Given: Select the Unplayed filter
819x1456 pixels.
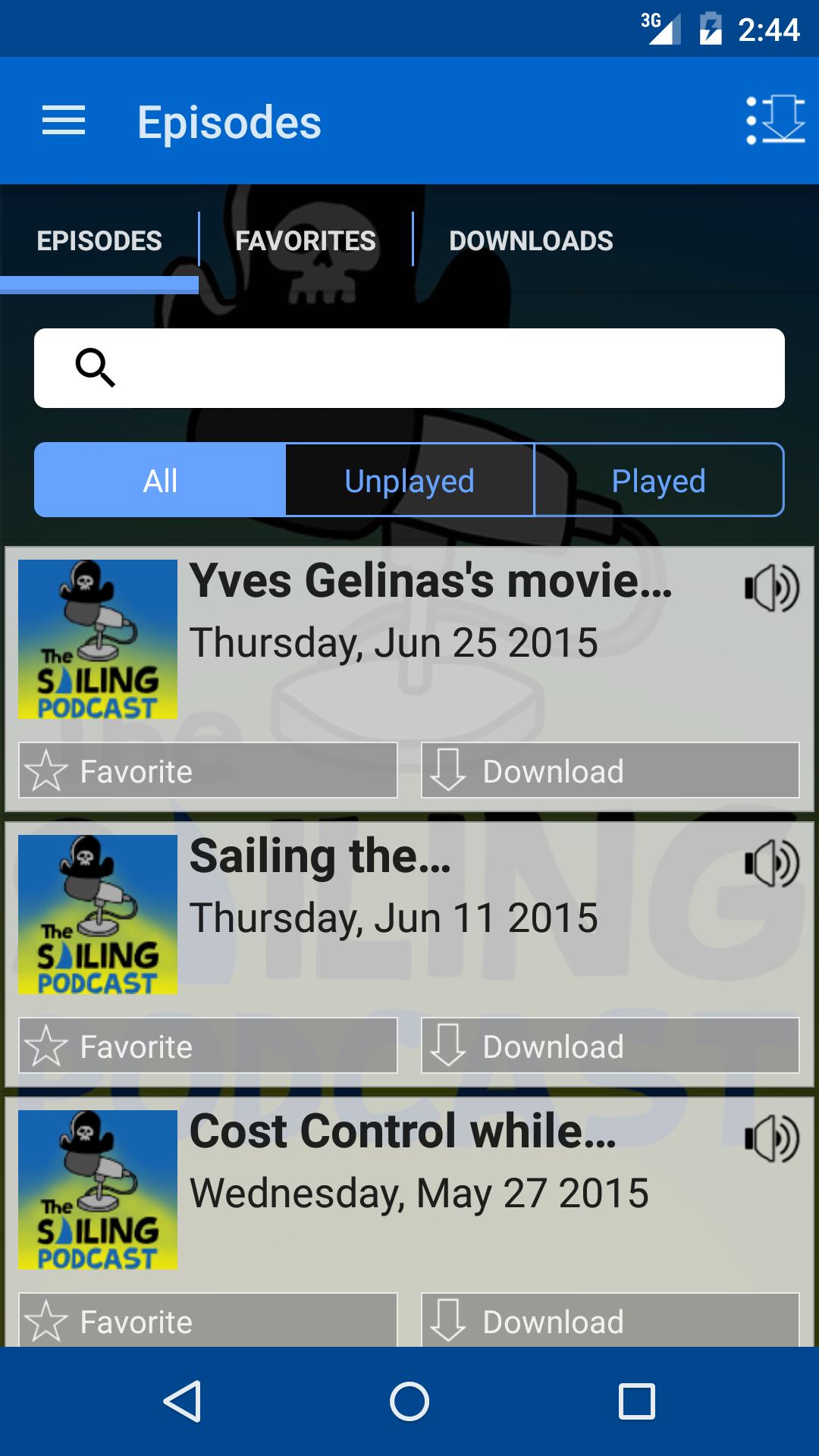Looking at the screenshot, I should pos(409,479).
